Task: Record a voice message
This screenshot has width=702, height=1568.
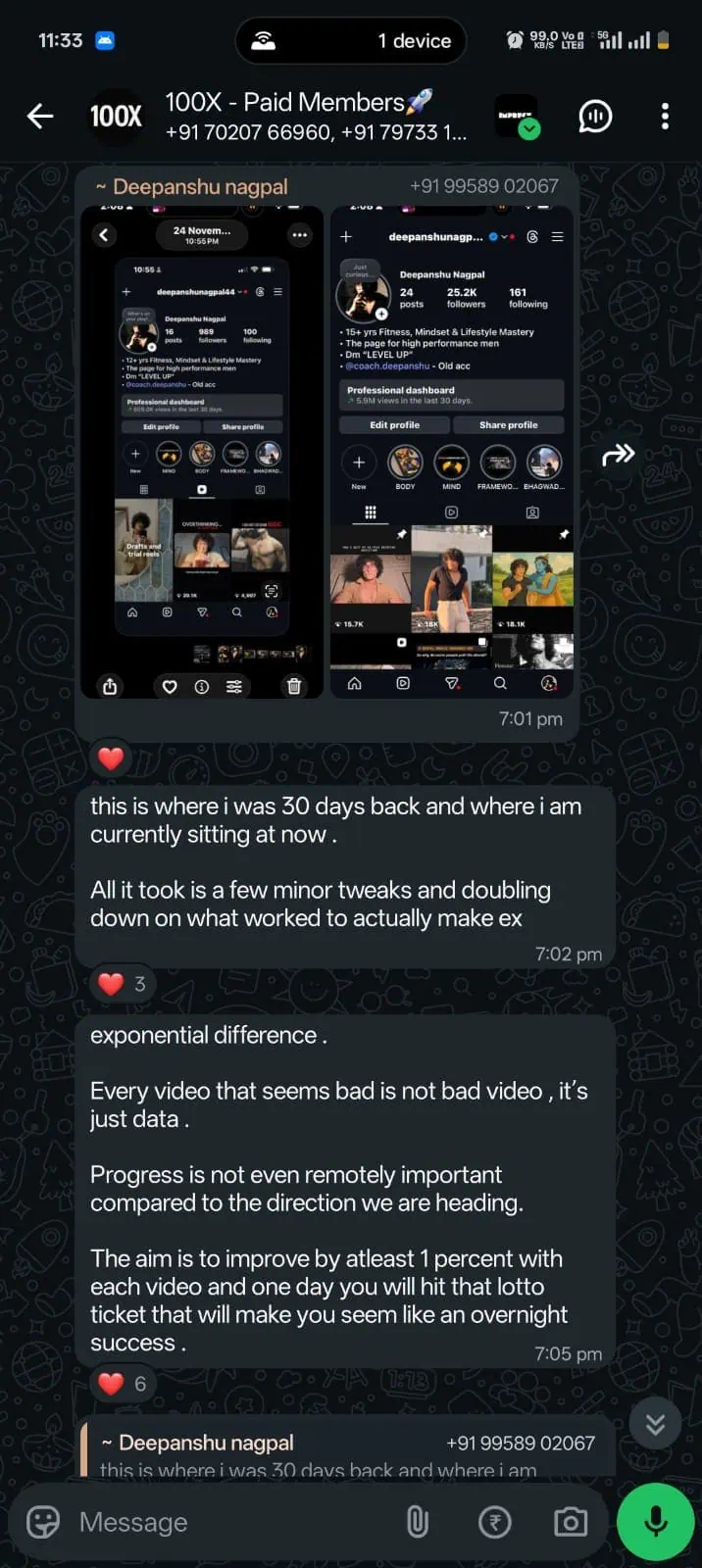Action: pos(656,1521)
